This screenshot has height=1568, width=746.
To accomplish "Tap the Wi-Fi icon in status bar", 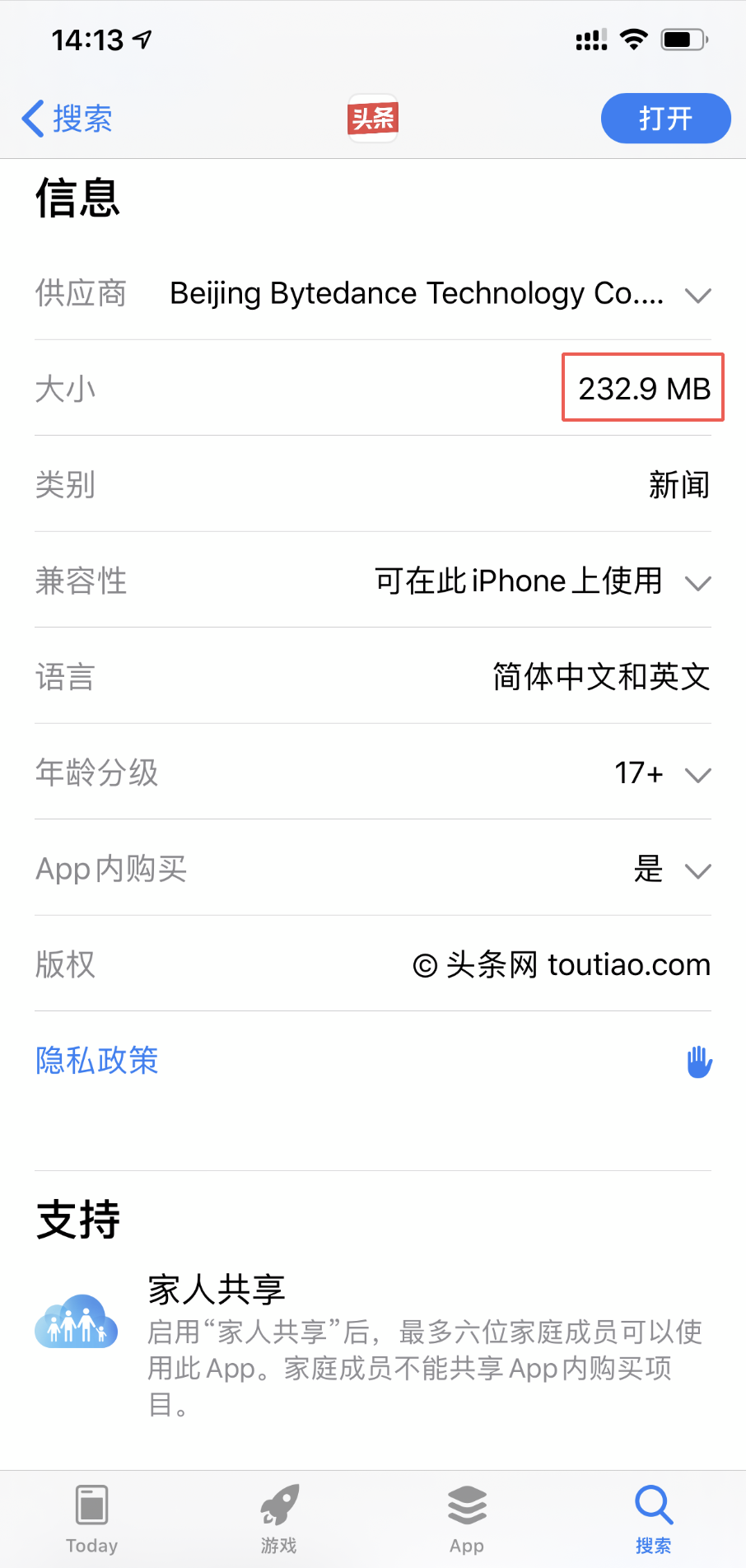I will tap(633, 40).
